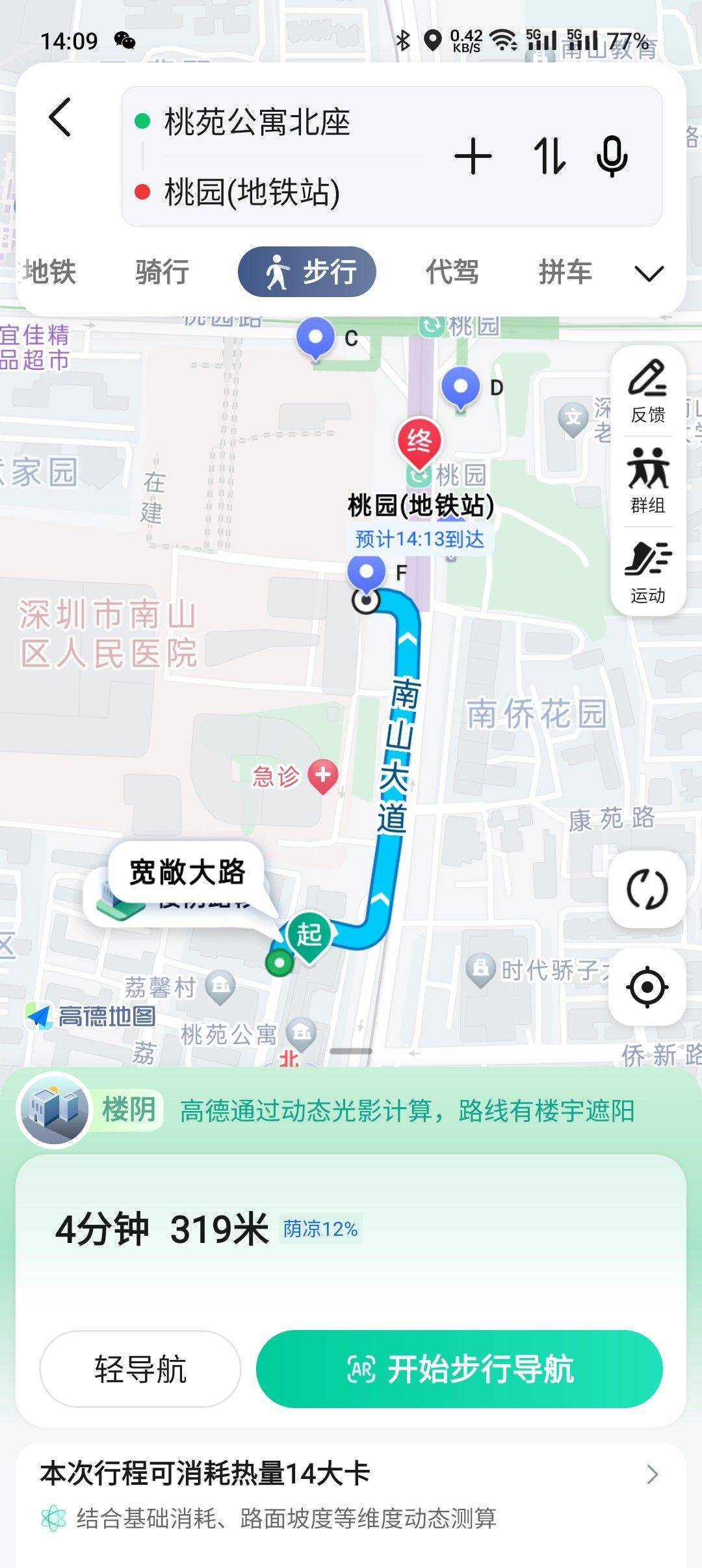Add a waypoint with the plus icon

point(473,157)
